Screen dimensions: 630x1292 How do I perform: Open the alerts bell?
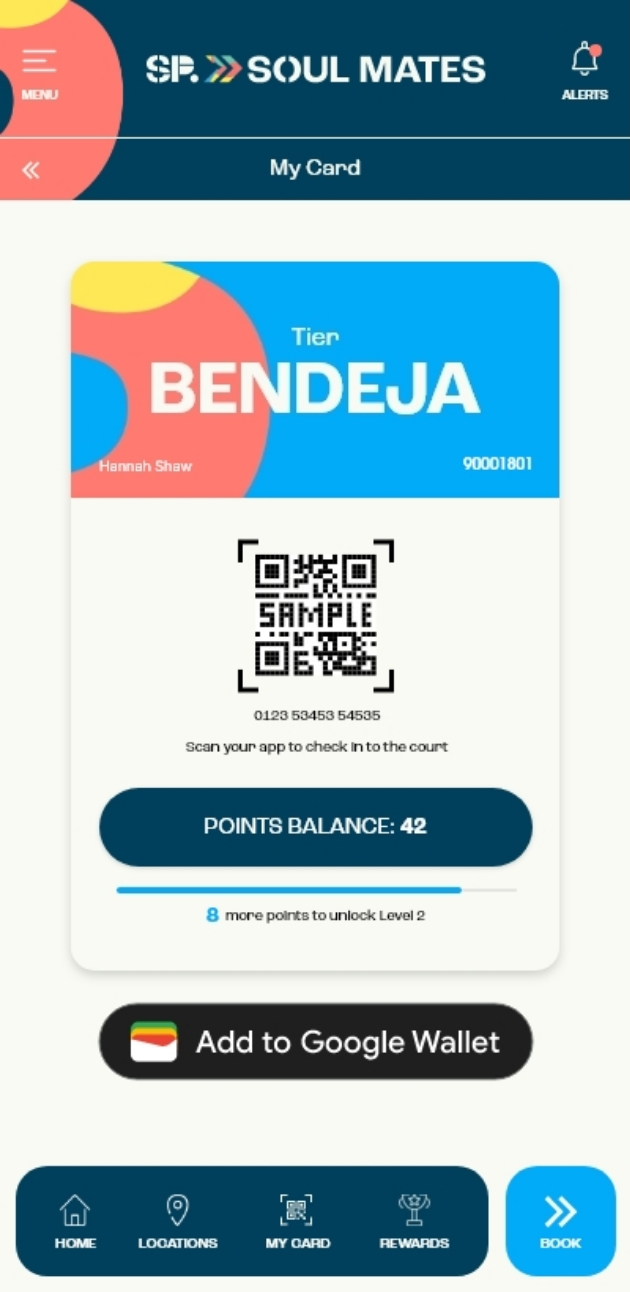(585, 70)
